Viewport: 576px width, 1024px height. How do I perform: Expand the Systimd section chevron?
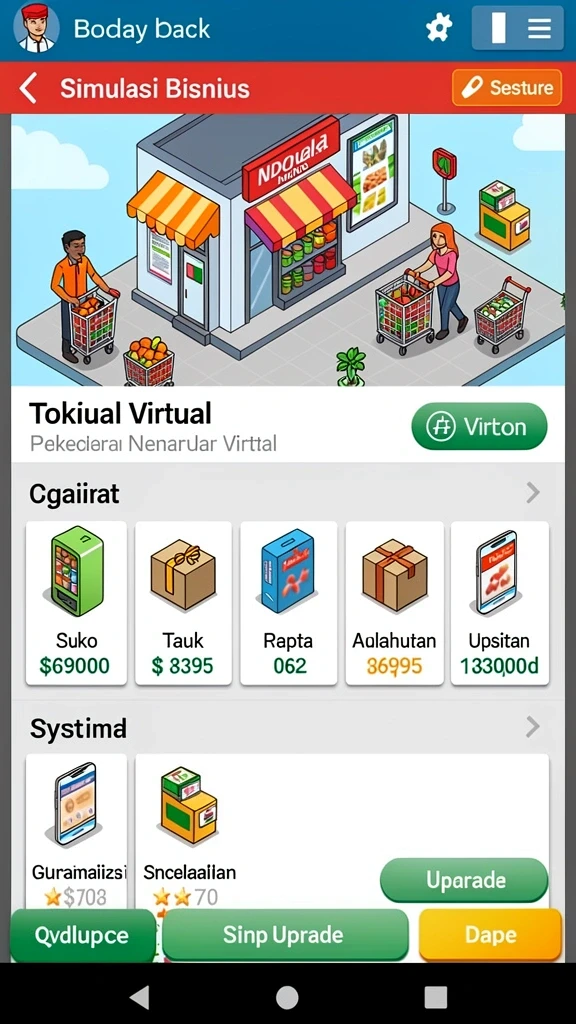pos(533,726)
